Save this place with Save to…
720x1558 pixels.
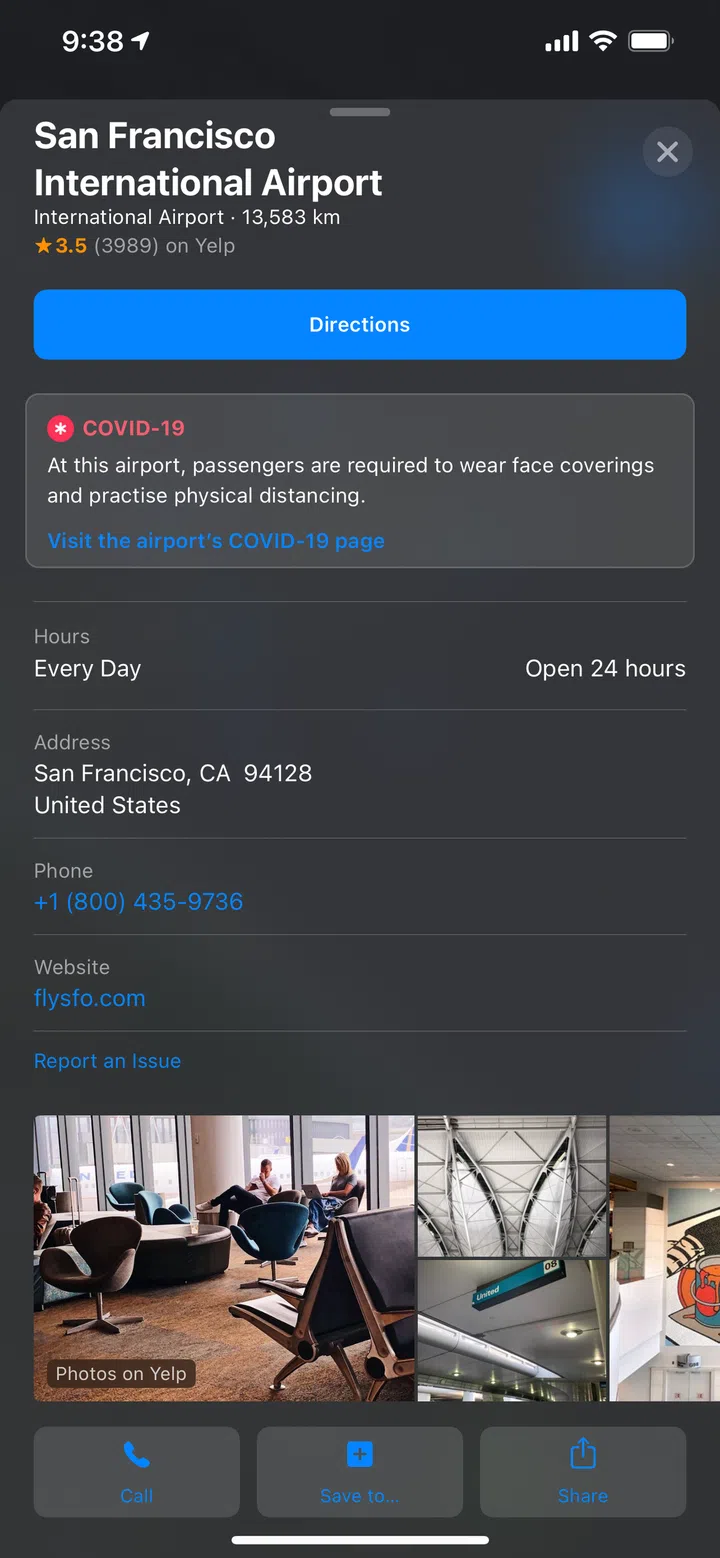[x=360, y=1471]
